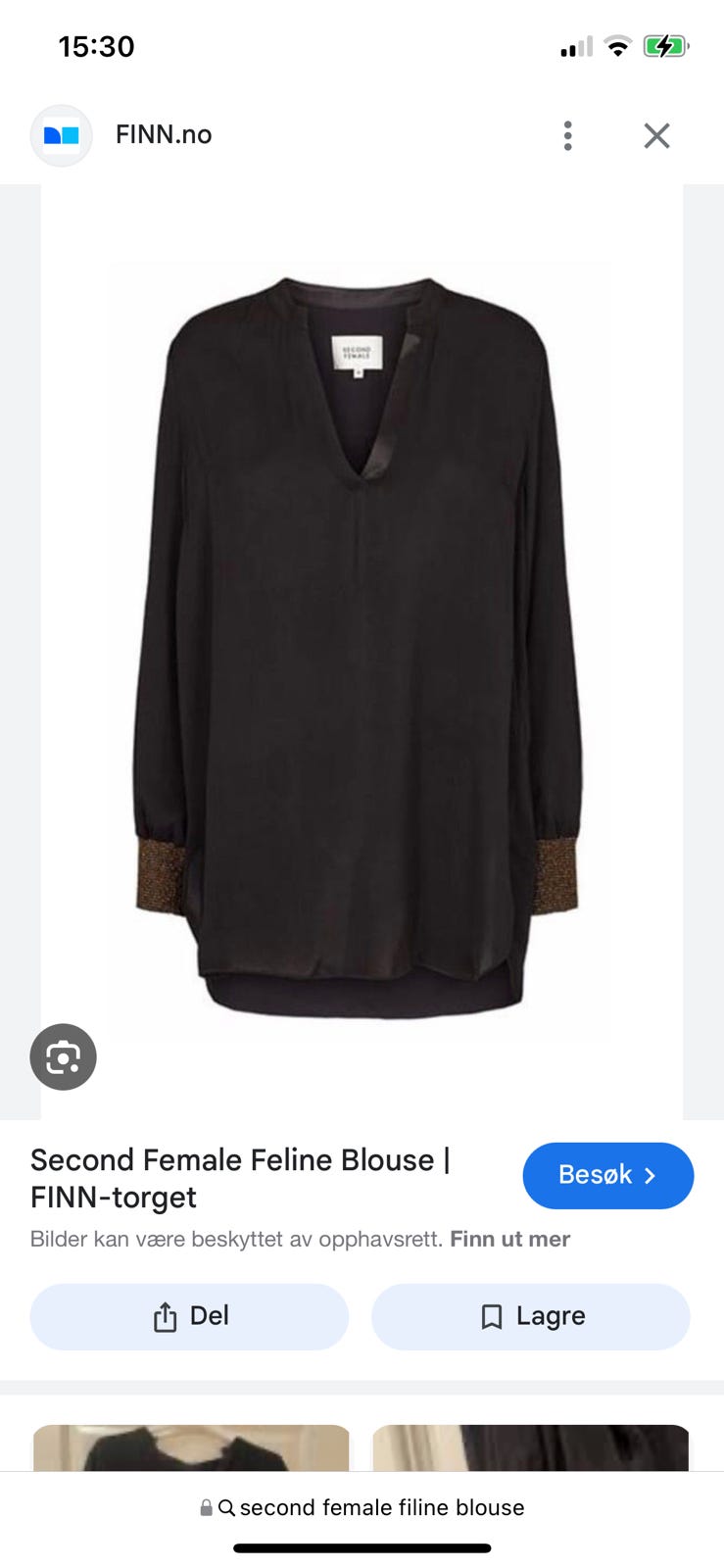Screen dimensions: 724x1568
Task: Save the image with Lagre
Action: (x=530, y=1316)
